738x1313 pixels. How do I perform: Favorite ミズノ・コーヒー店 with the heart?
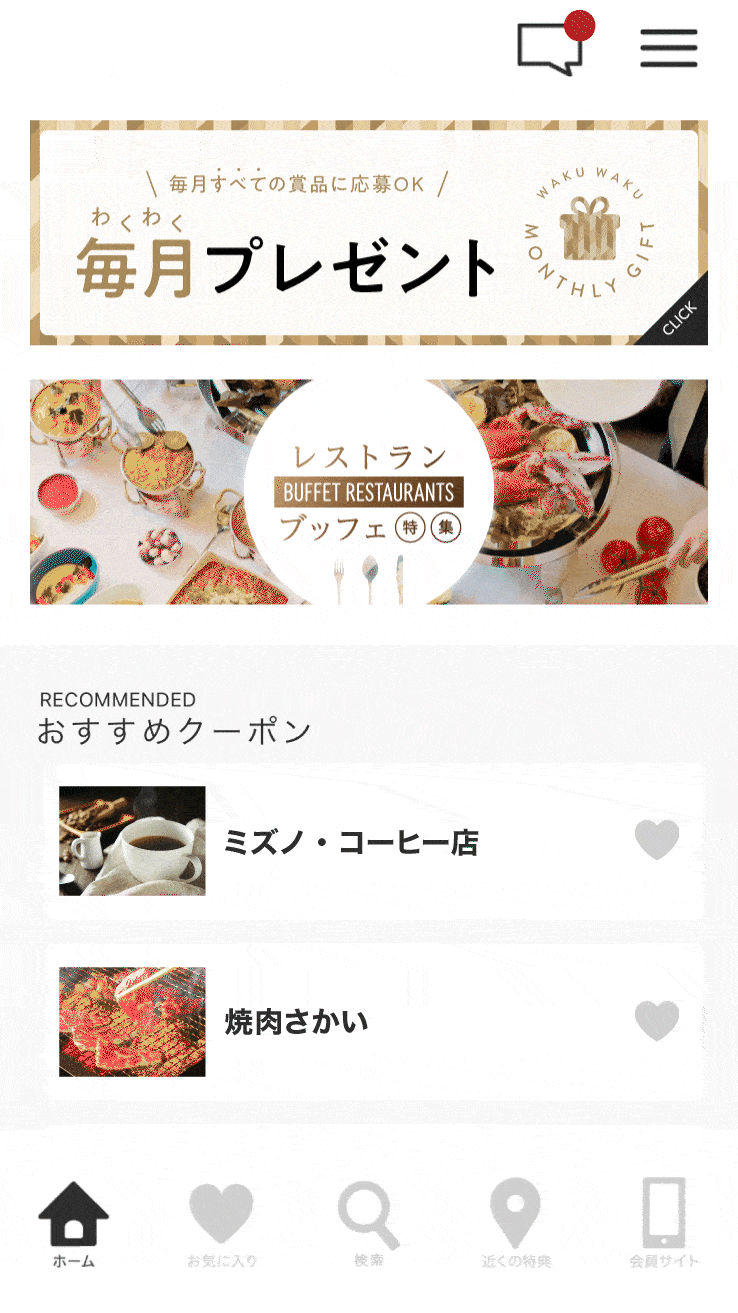657,840
